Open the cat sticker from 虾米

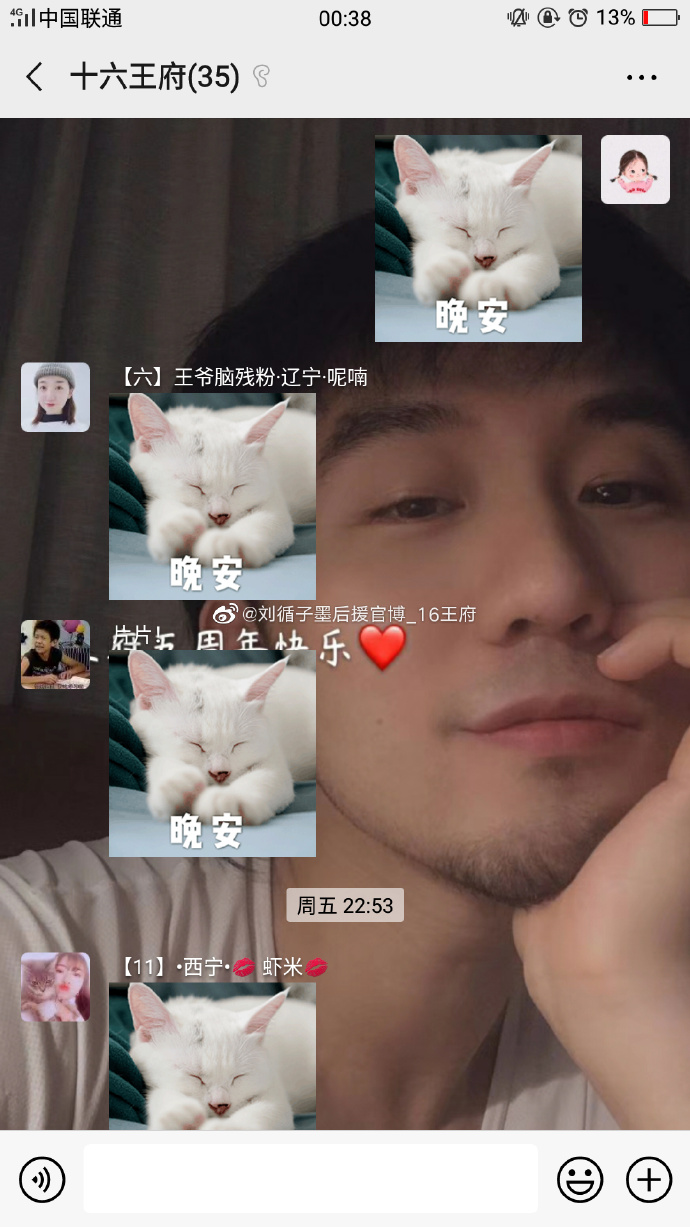point(212,1055)
